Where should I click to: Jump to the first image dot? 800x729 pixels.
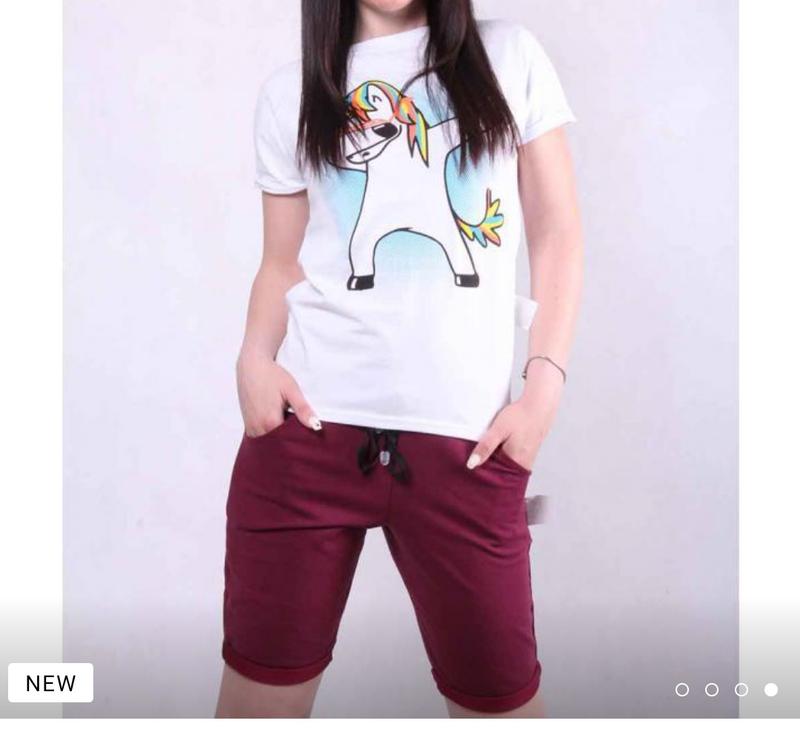[x=682, y=689]
